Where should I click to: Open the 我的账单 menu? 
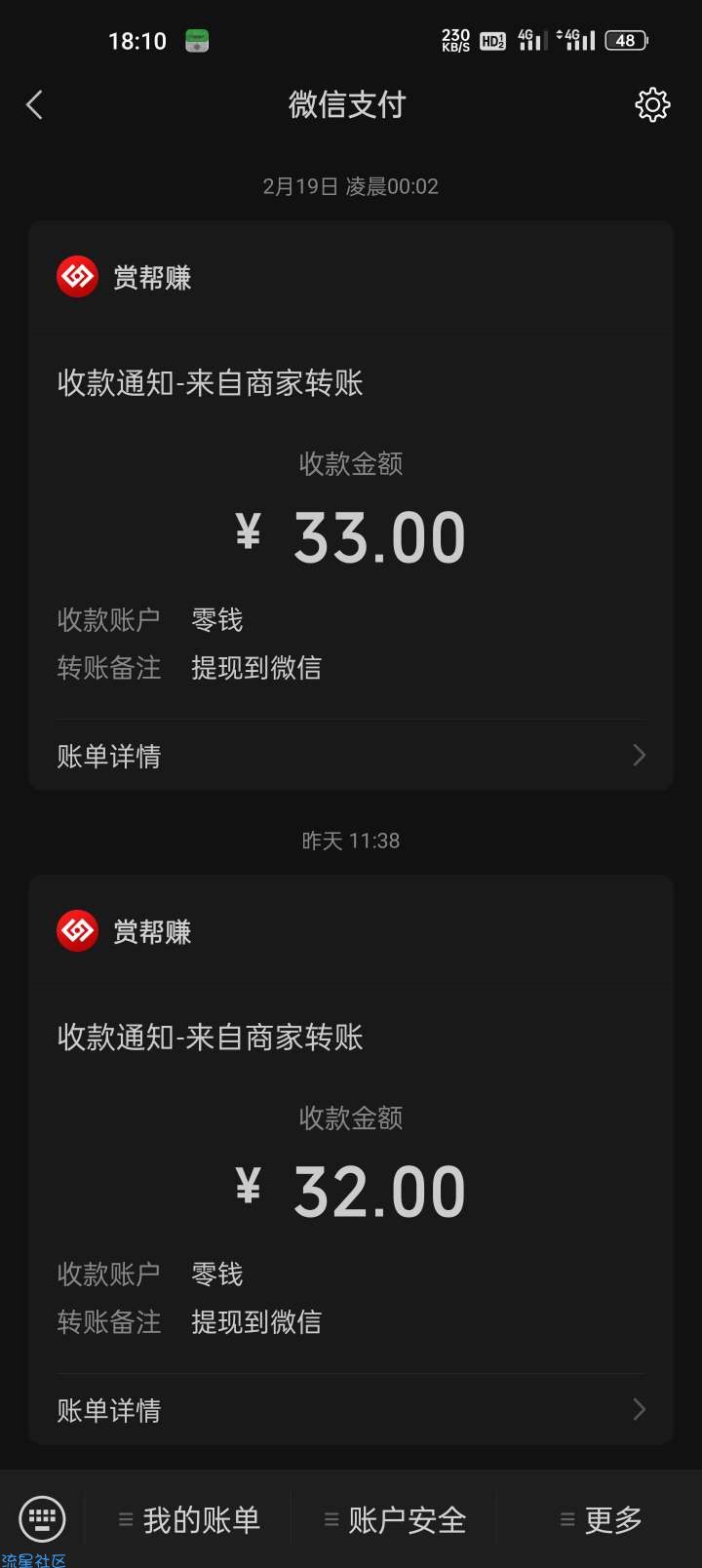click(189, 1520)
